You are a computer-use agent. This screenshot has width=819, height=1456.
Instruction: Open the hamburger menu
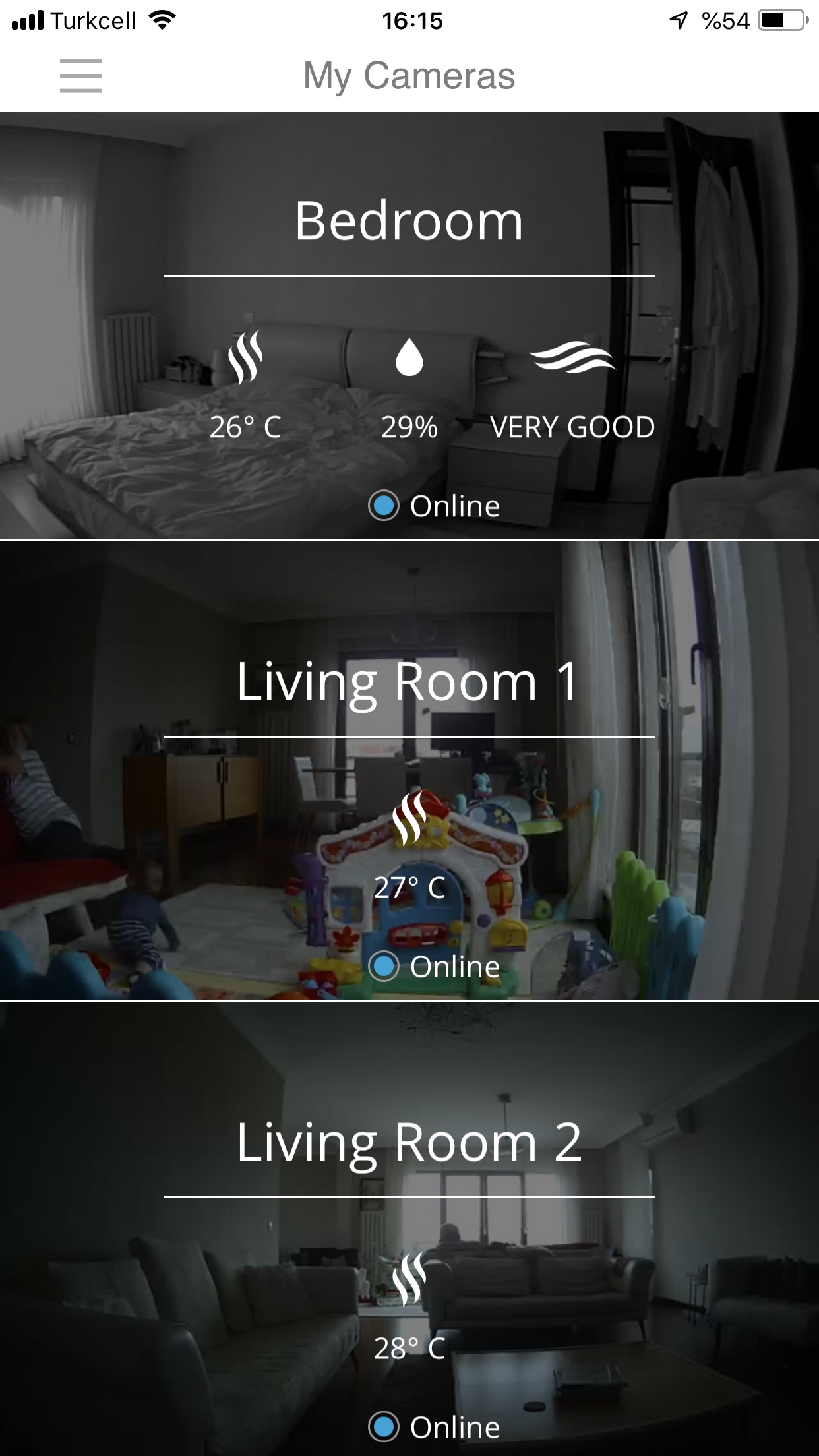80,76
